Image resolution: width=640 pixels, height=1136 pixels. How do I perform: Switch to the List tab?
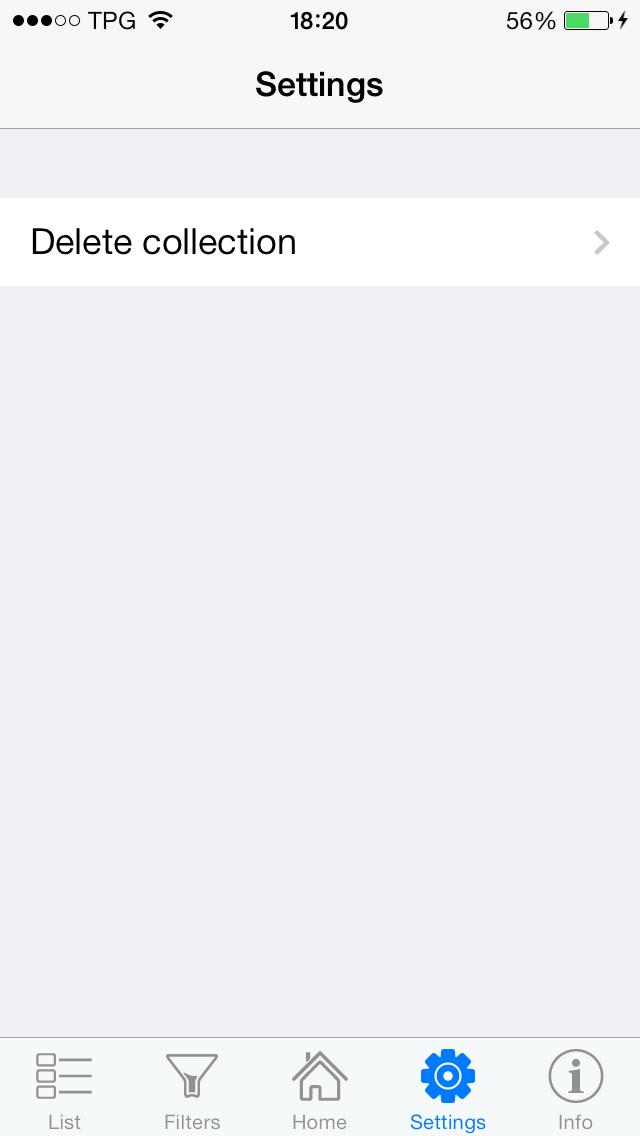pos(64,1088)
